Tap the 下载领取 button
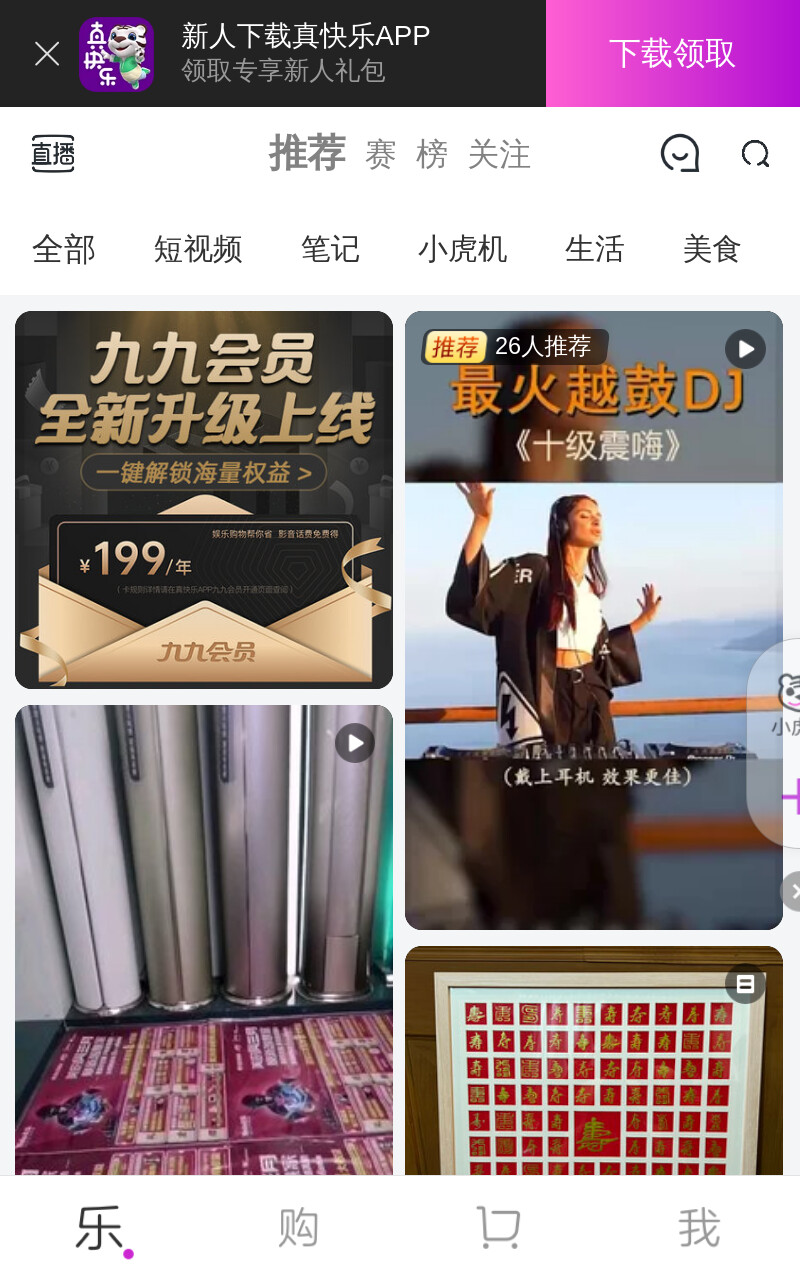 coord(673,54)
